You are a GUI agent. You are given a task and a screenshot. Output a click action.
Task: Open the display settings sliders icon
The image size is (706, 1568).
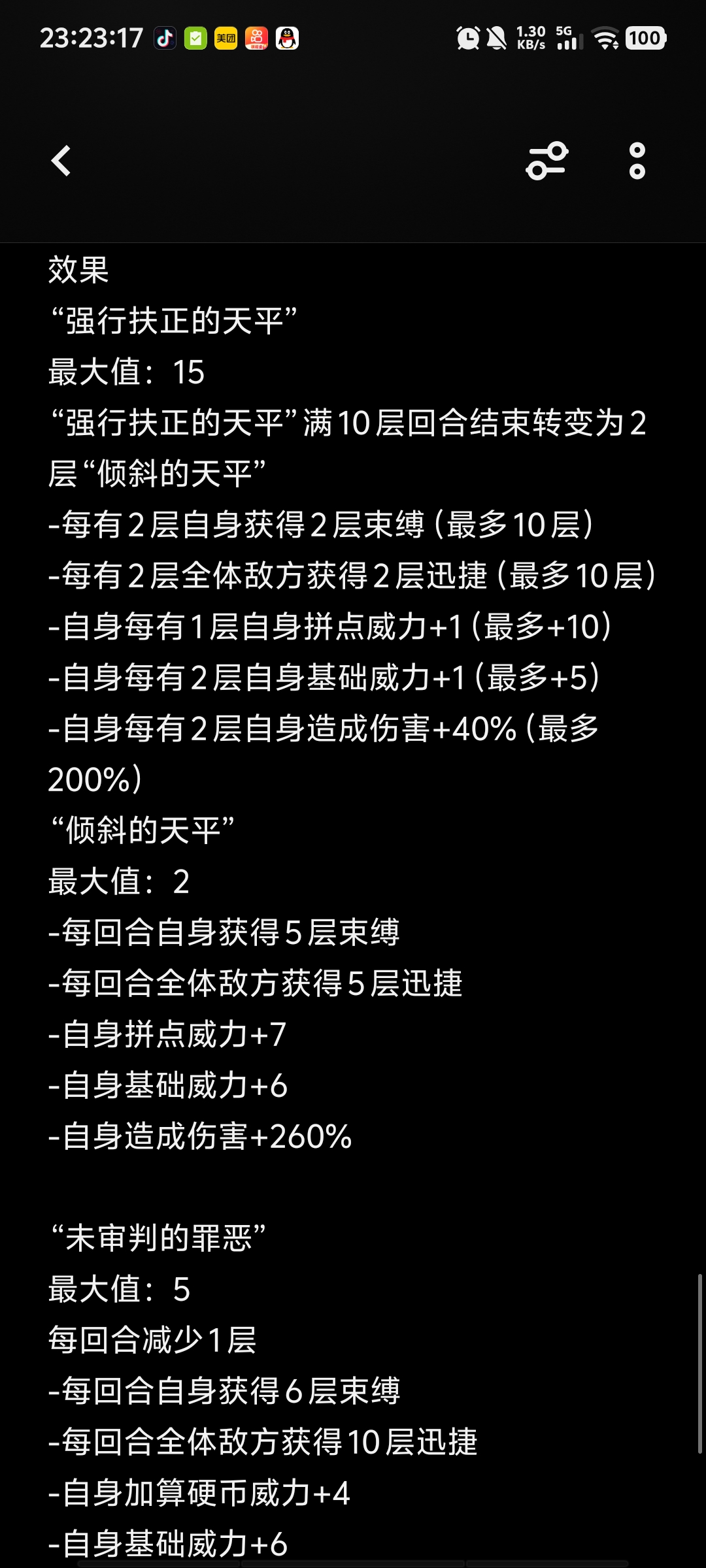pyautogui.click(x=547, y=161)
